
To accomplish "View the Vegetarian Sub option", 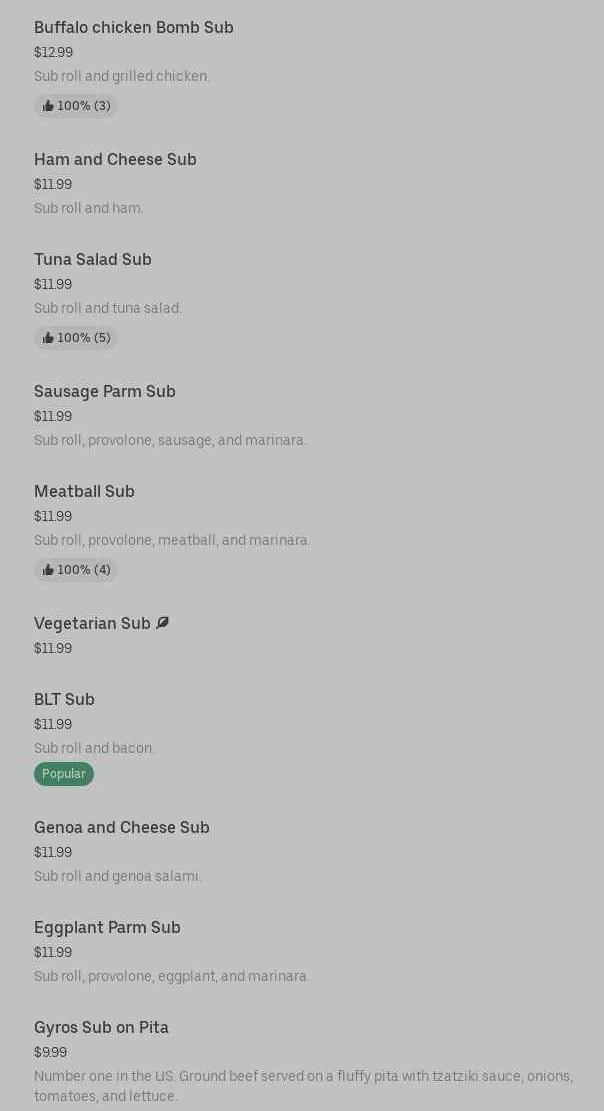I will click(x=92, y=624).
